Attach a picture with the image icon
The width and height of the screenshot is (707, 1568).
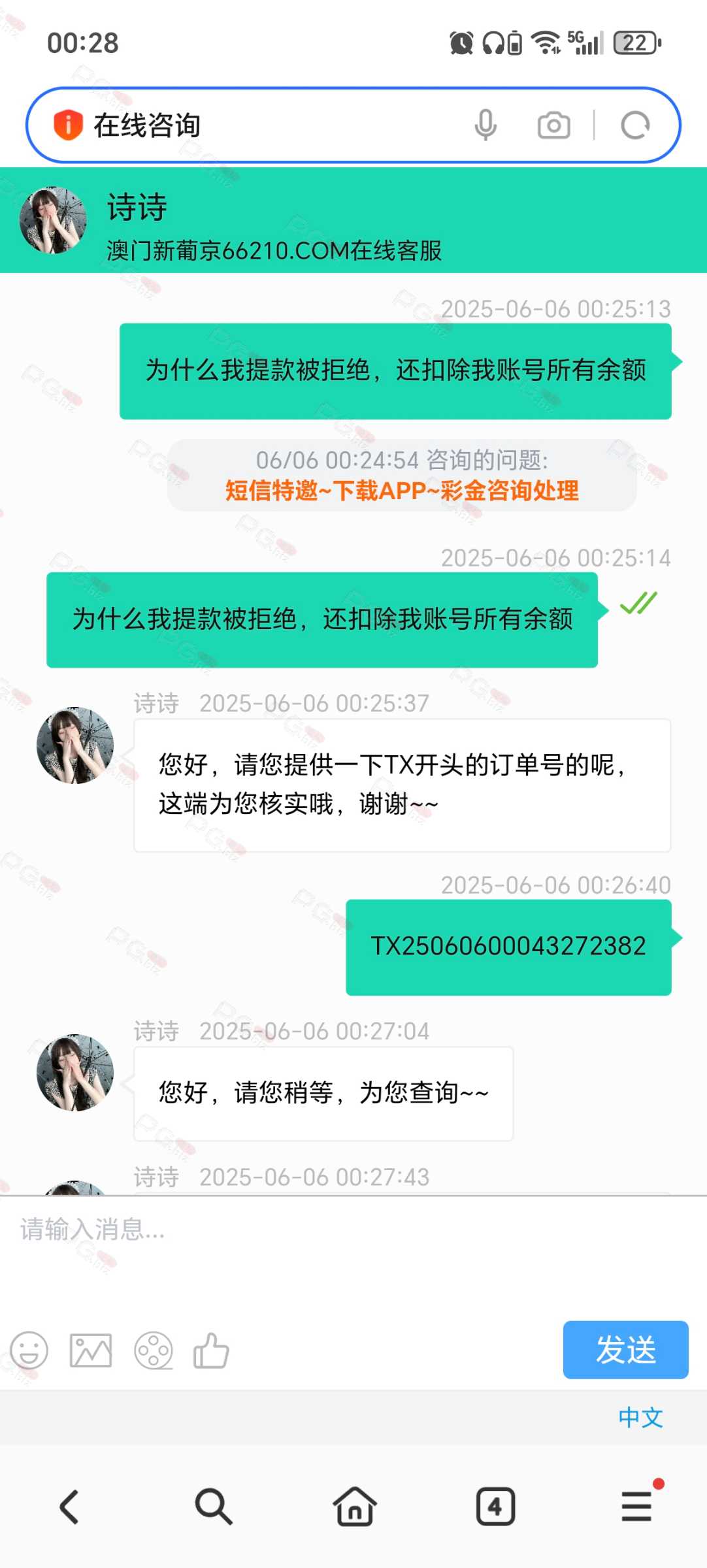pyautogui.click(x=91, y=1350)
